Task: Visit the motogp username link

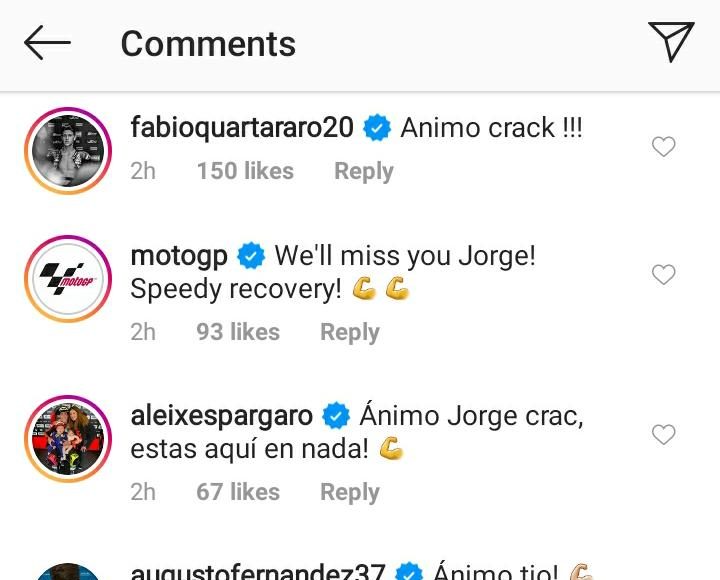Action: (x=179, y=255)
